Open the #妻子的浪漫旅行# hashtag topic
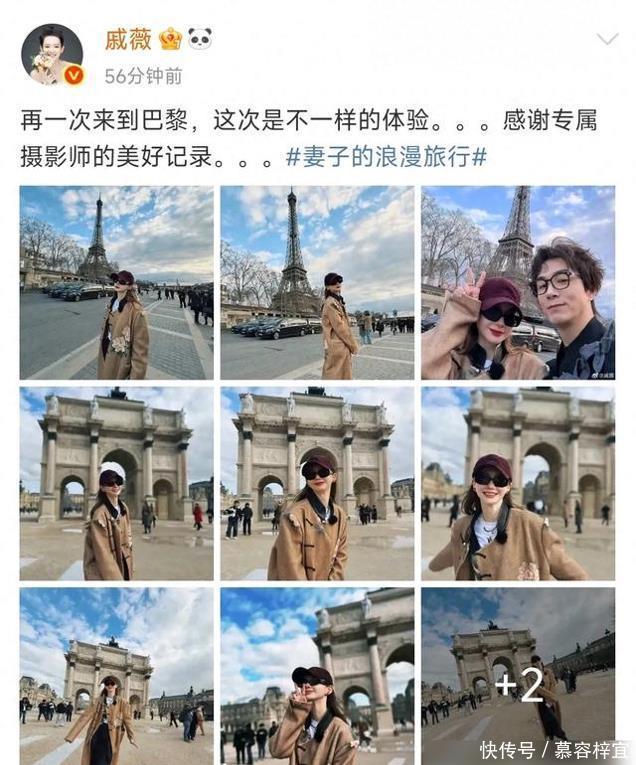Screen dimensions: 636x765 (386, 156)
